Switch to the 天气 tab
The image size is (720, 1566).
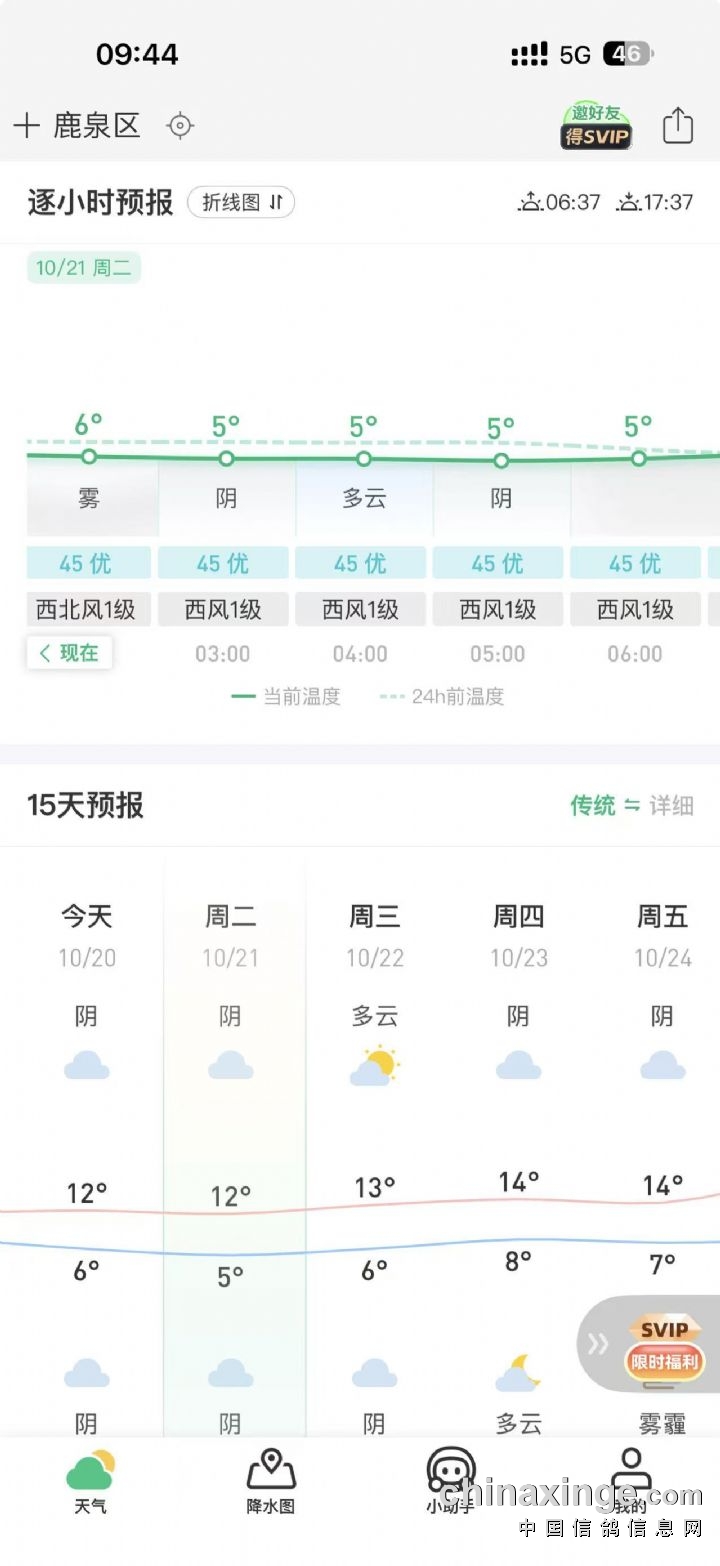[x=90, y=1482]
